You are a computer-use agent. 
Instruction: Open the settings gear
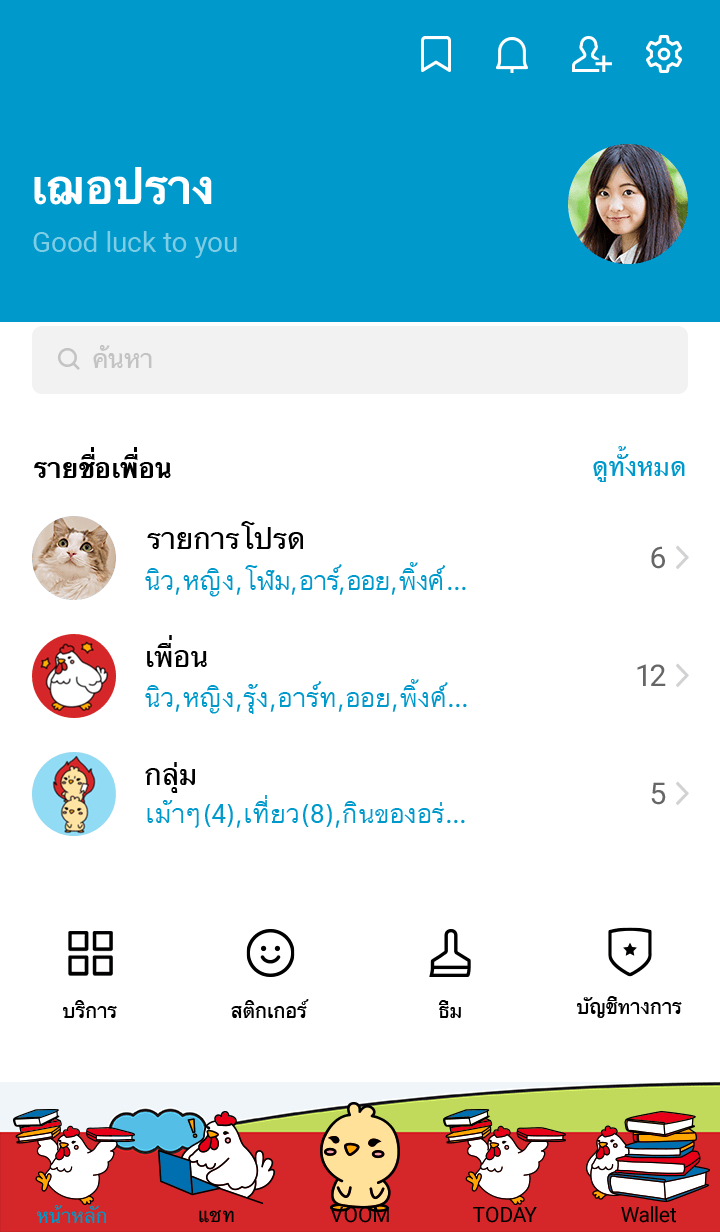(x=664, y=55)
